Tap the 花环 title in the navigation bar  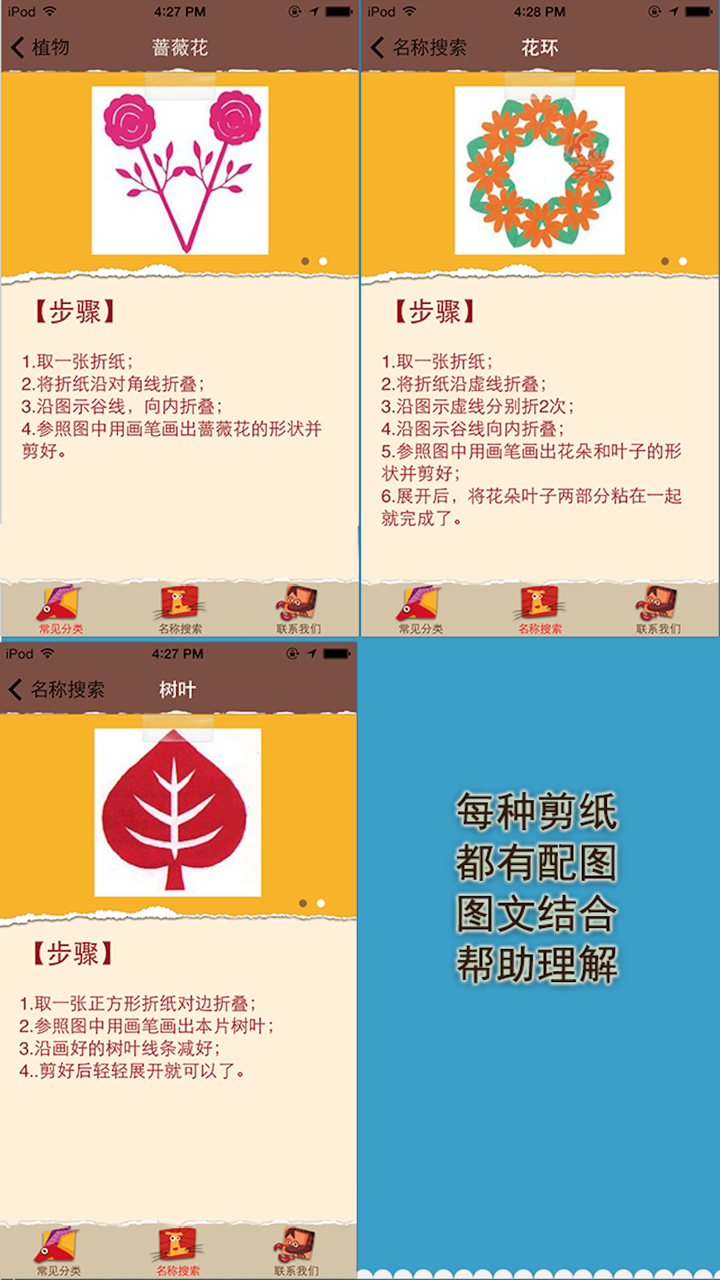coord(540,46)
